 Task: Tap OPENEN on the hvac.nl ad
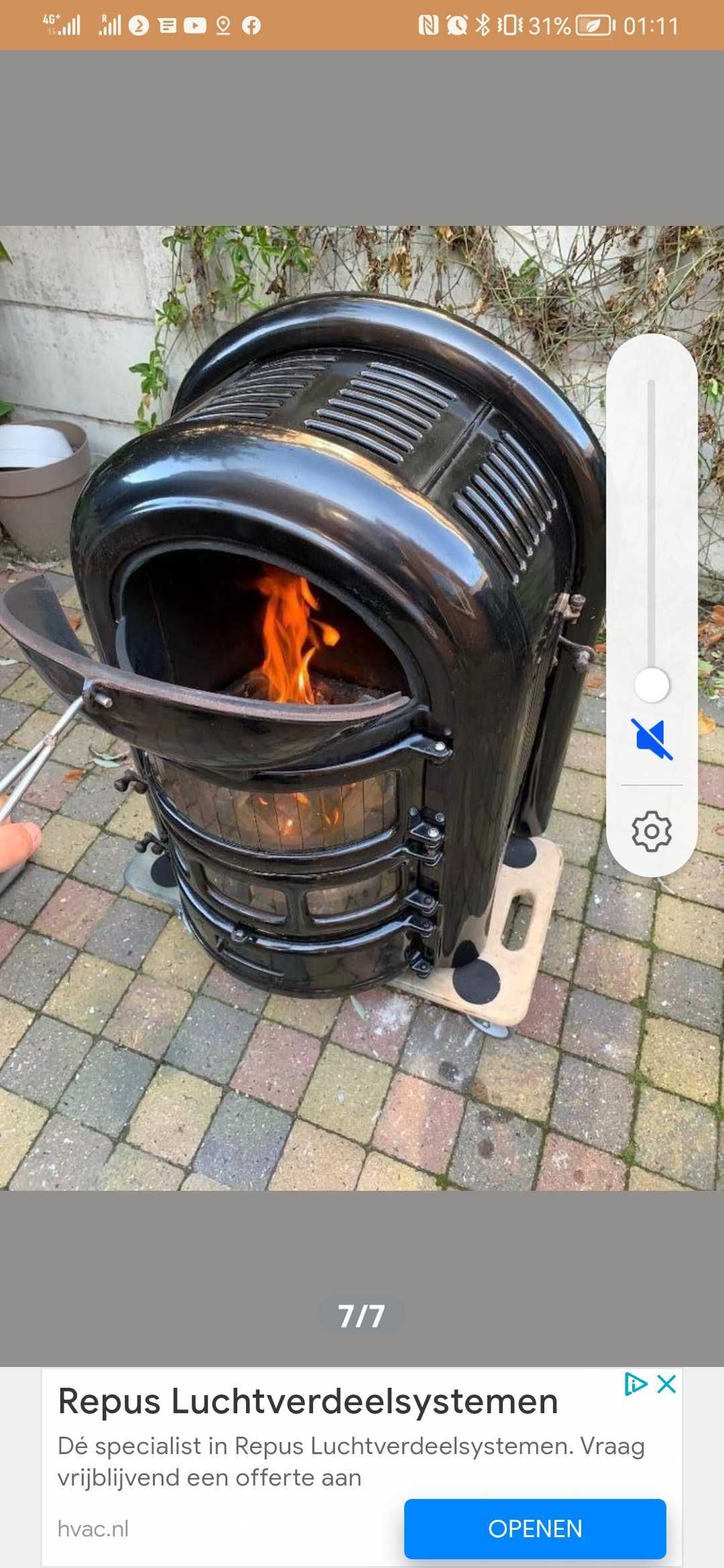click(535, 1528)
